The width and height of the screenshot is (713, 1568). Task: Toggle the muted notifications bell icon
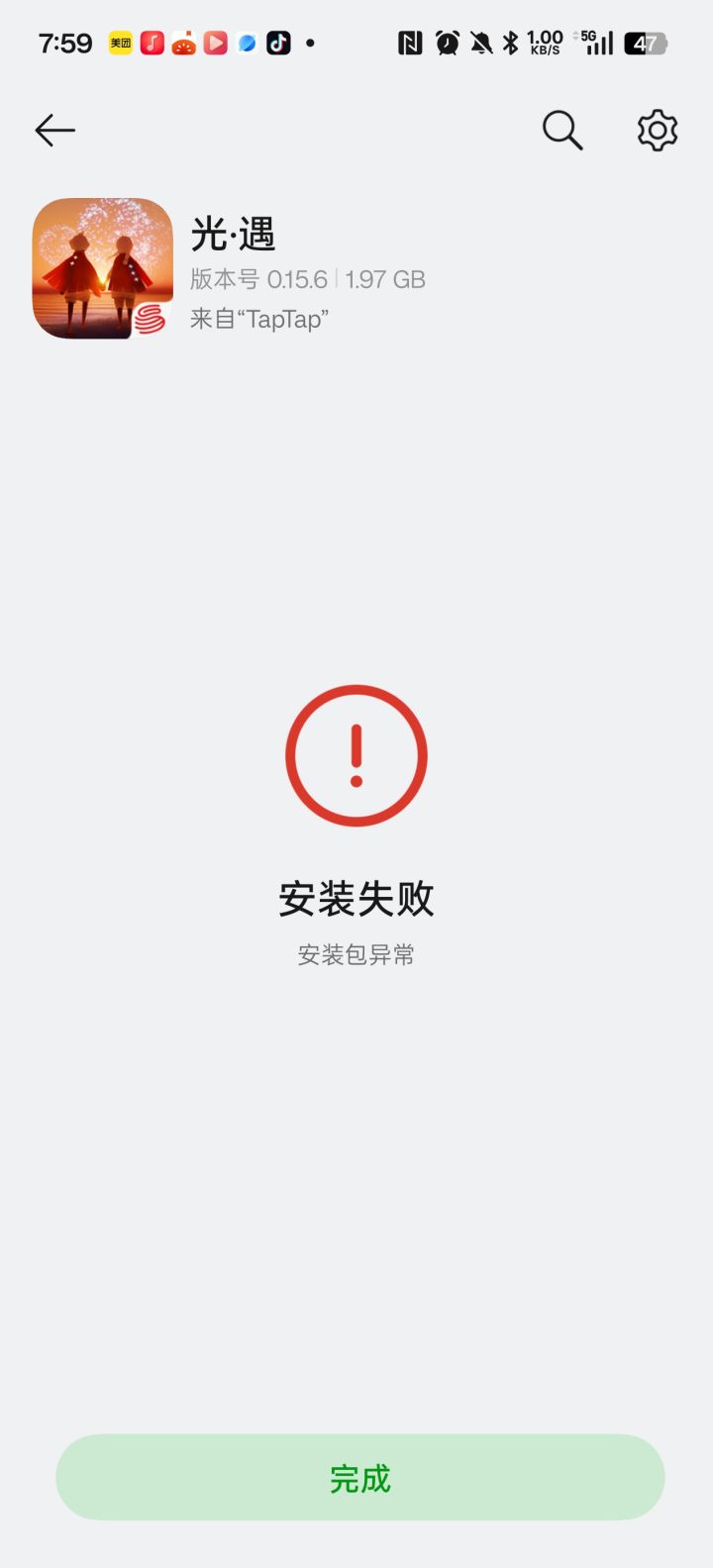[484, 42]
